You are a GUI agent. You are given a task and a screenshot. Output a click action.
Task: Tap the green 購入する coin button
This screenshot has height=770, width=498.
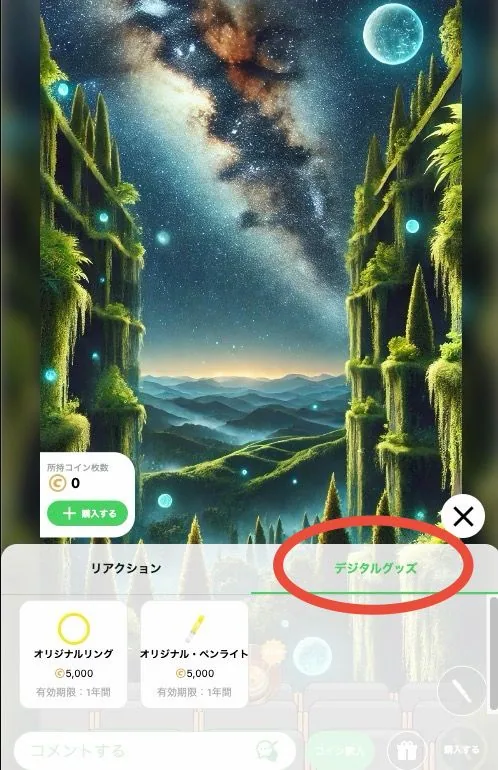[87, 514]
